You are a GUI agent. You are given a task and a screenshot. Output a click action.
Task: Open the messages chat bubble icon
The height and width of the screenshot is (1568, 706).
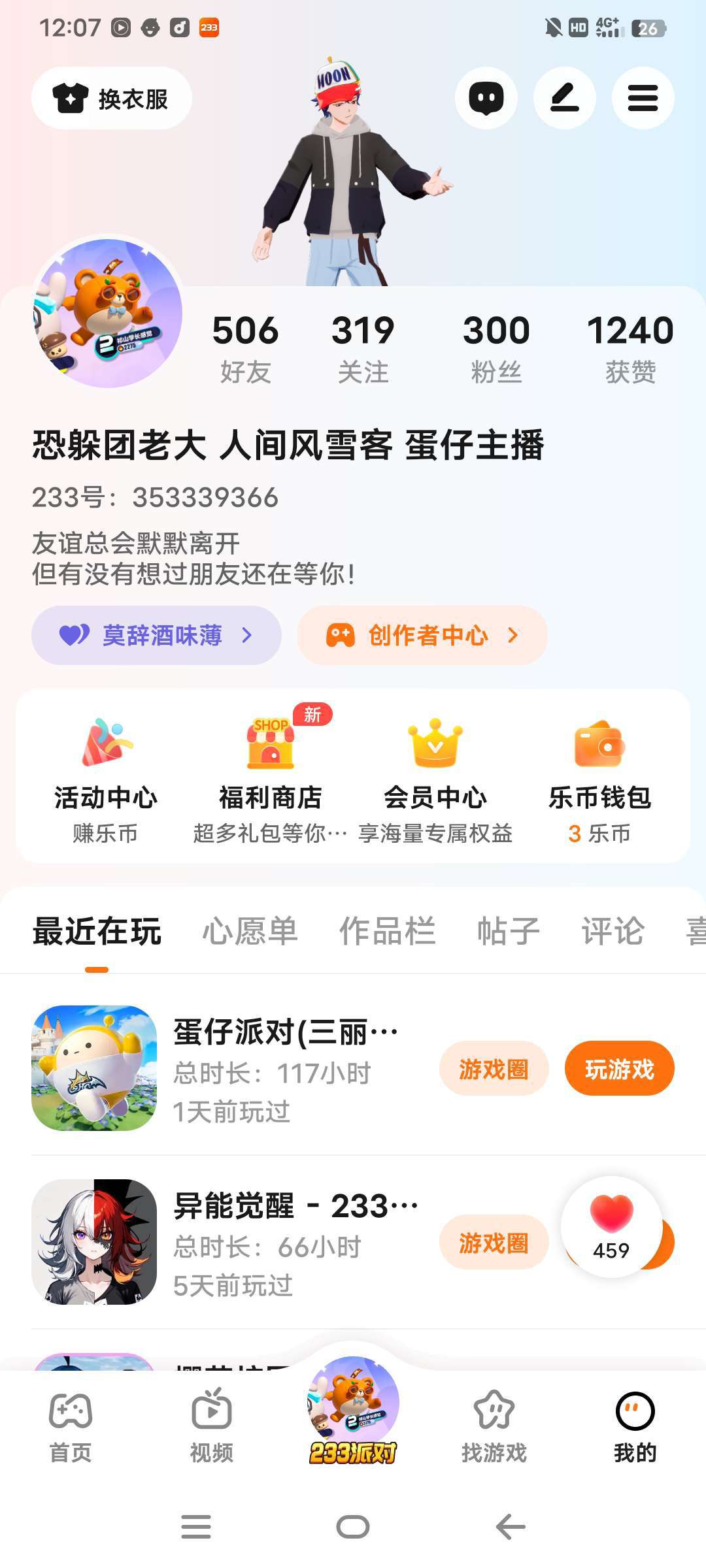pos(486,99)
